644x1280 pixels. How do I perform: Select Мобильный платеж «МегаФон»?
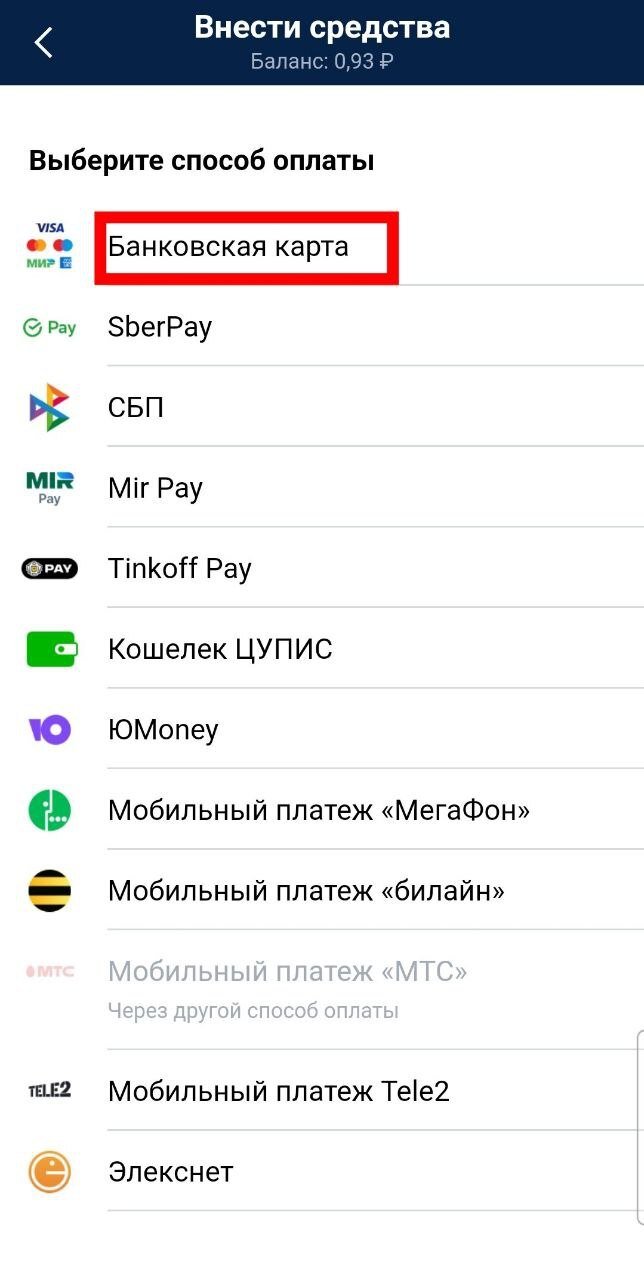319,810
